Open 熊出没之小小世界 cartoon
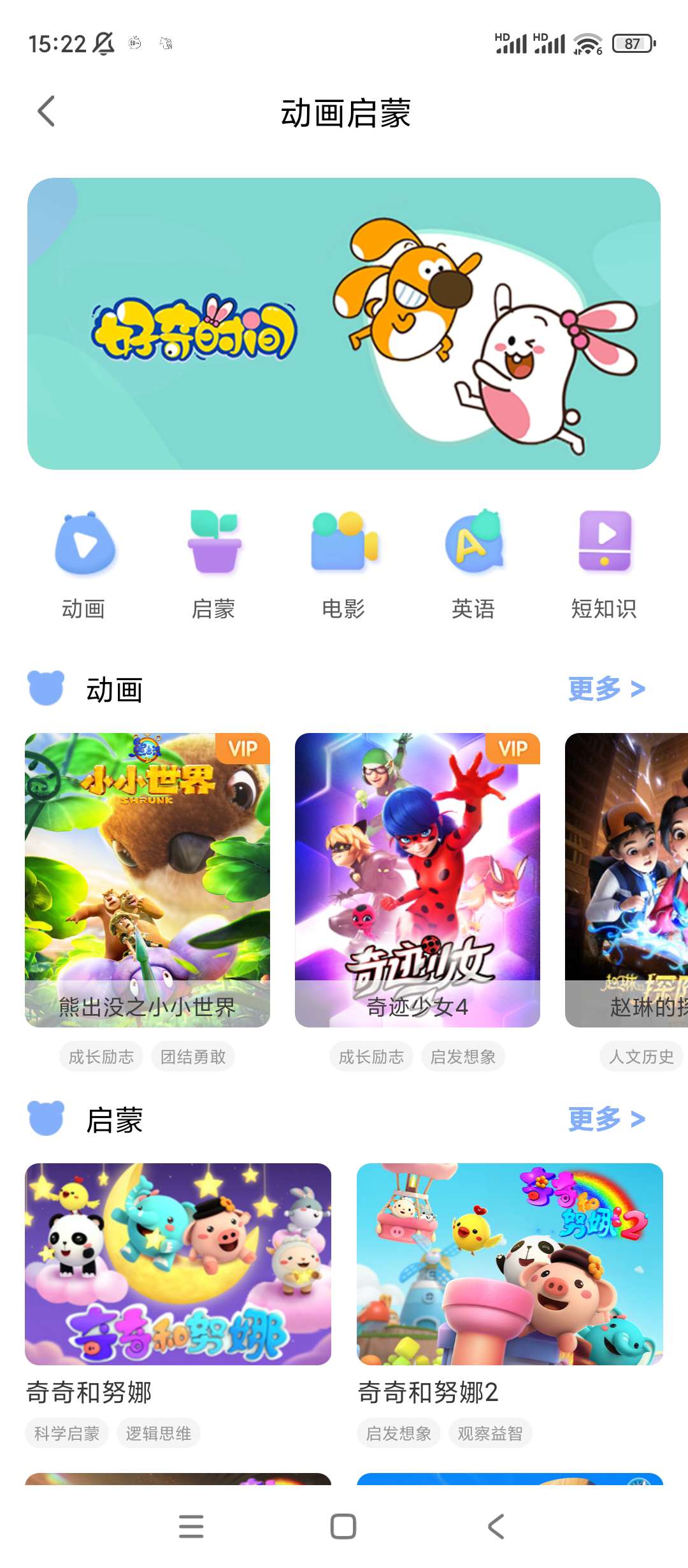This screenshot has width=688, height=1568. coord(147,880)
